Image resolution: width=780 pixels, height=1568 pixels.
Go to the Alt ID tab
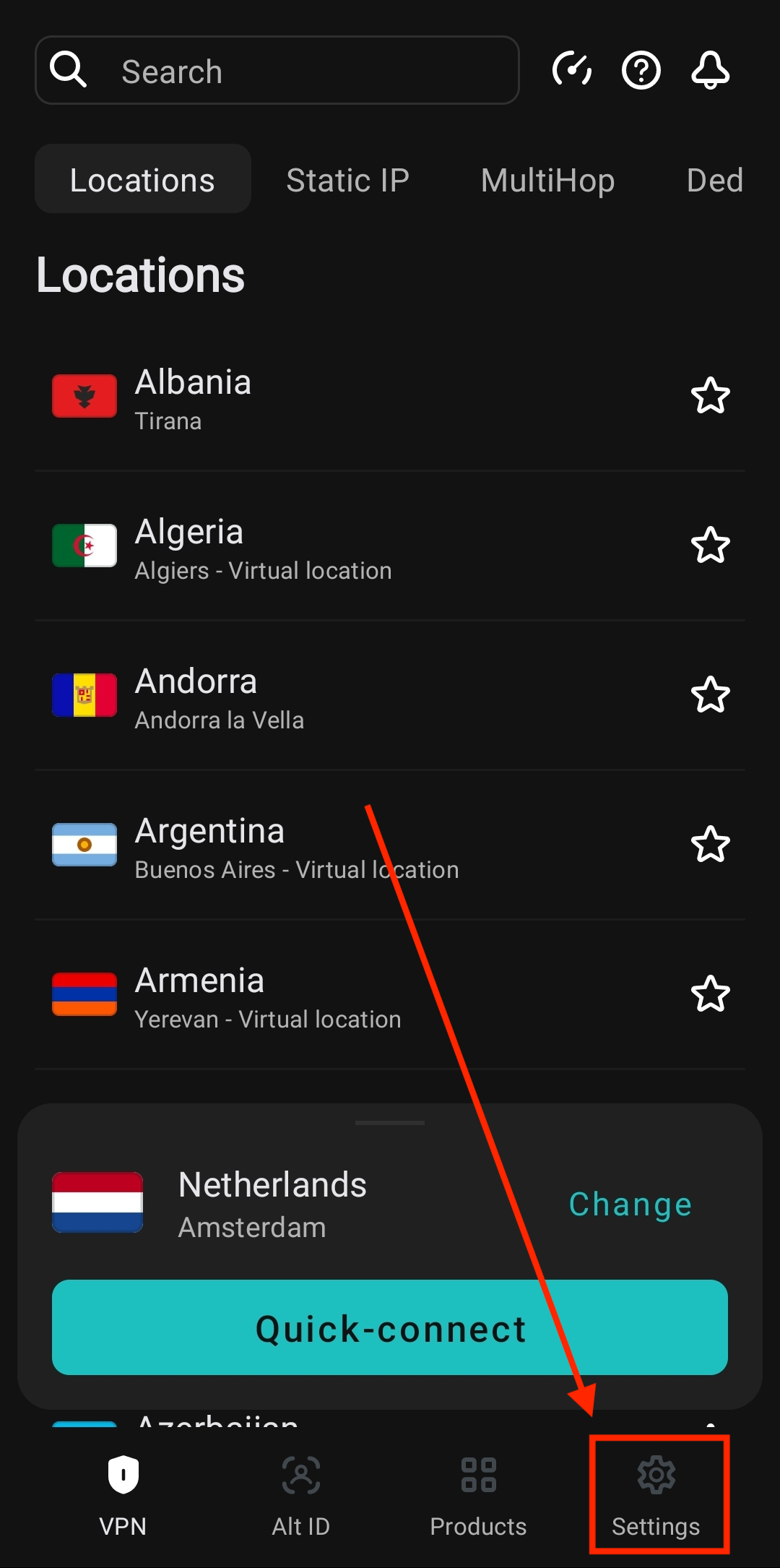(301, 1494)
